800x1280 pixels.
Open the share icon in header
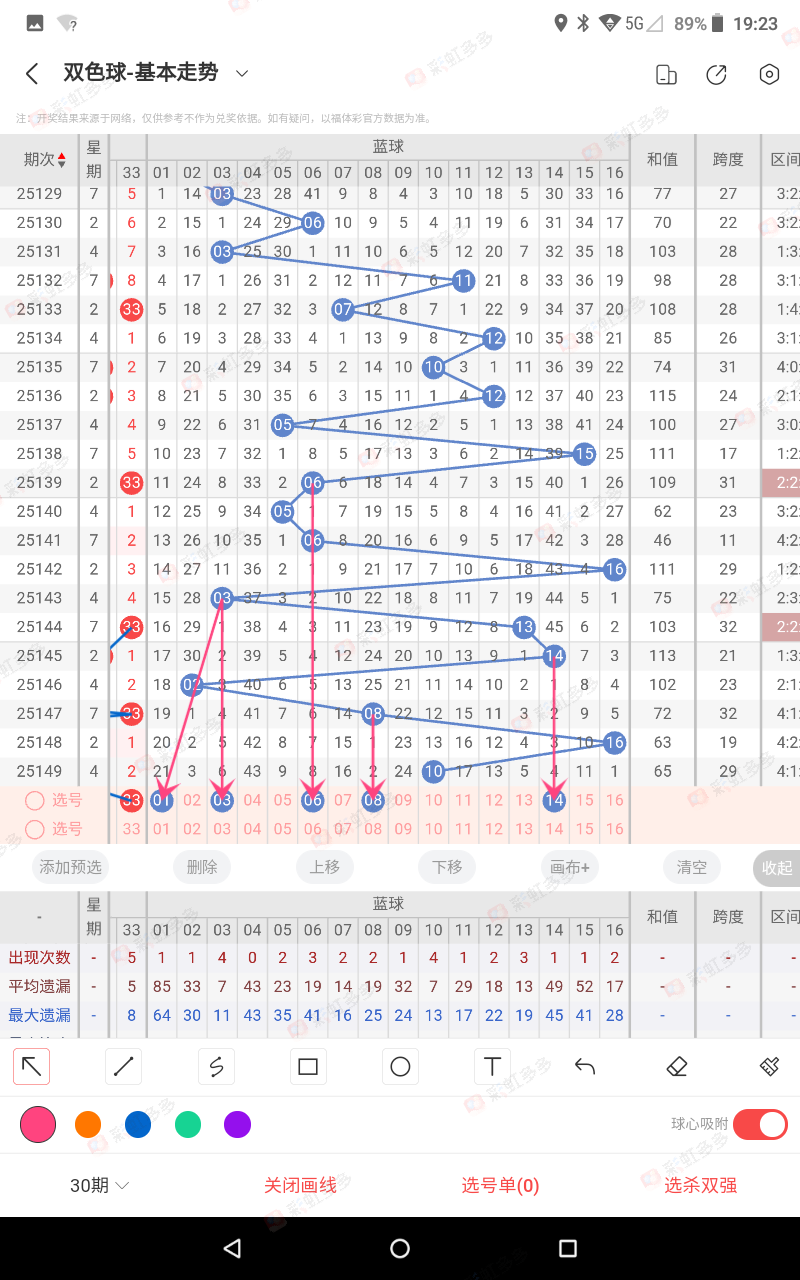click(x=716, y=75)
